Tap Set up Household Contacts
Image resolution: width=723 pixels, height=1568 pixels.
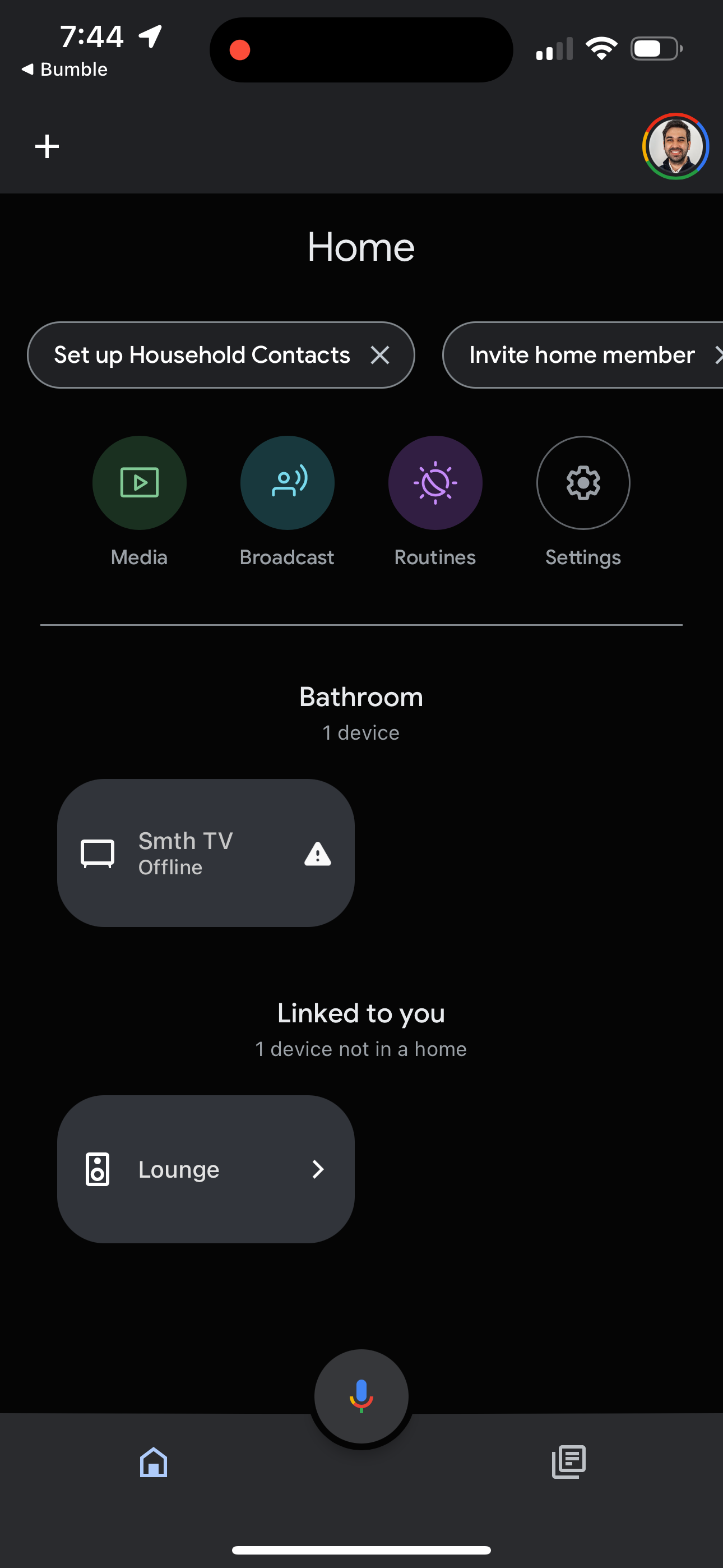click(201, 355)
